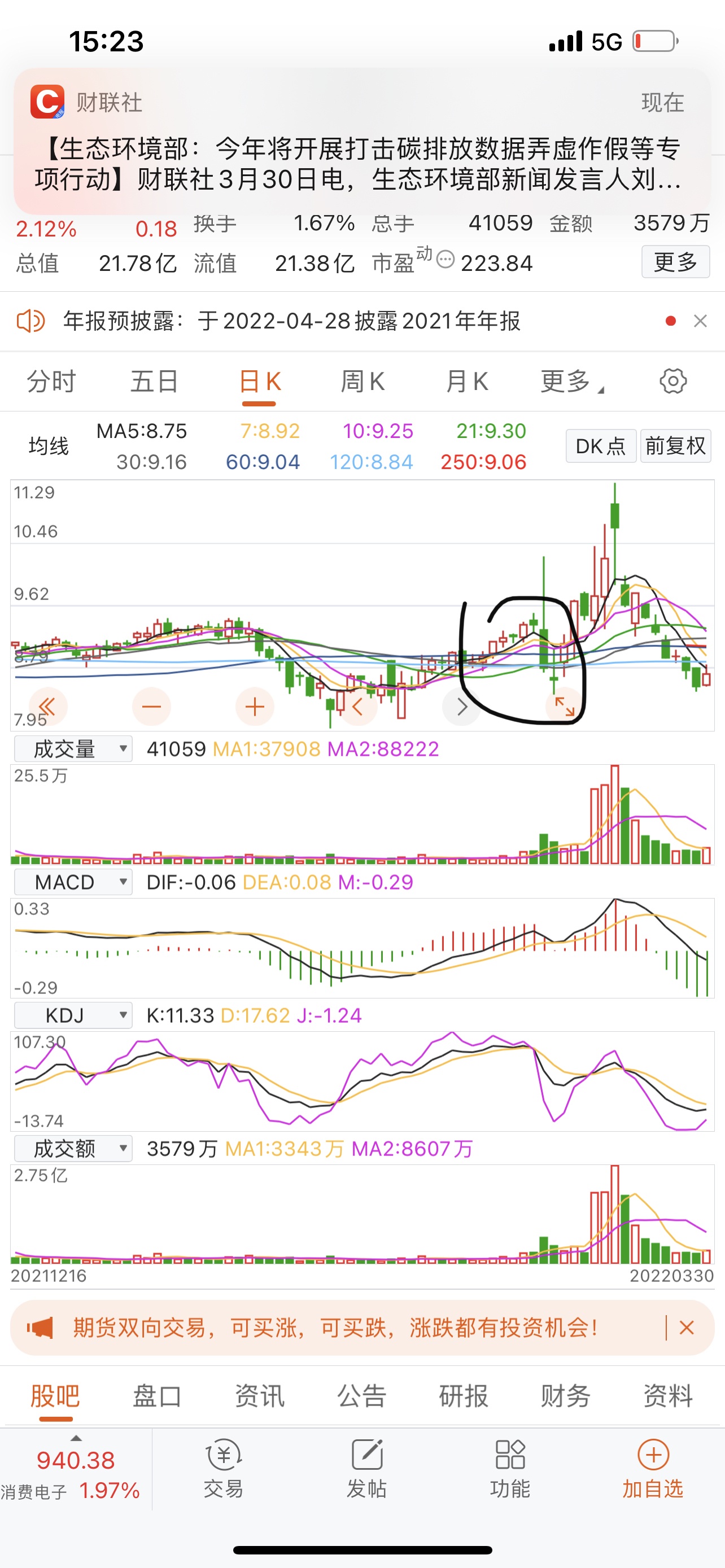Select the 月K chart tab

(466, 382)
